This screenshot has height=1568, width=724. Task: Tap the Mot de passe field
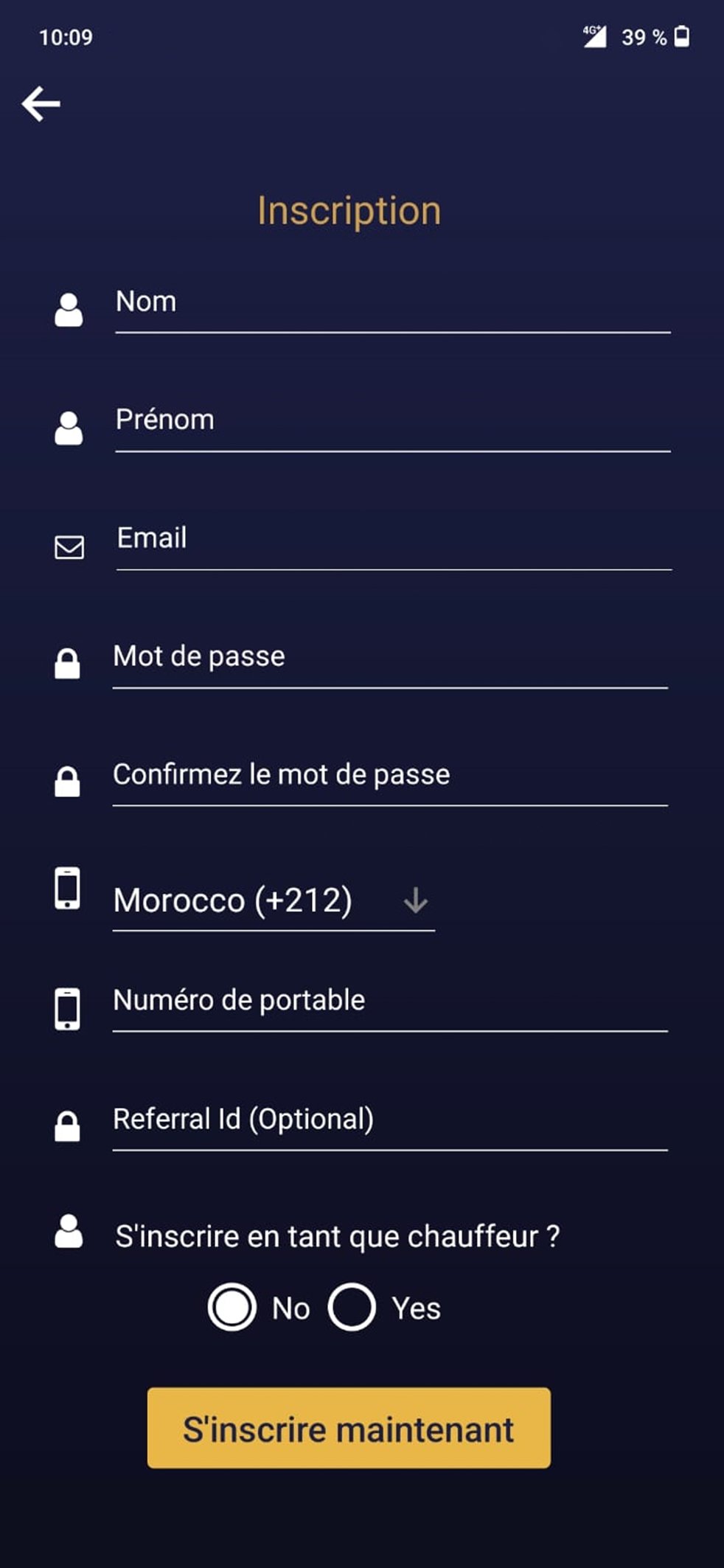389,657
